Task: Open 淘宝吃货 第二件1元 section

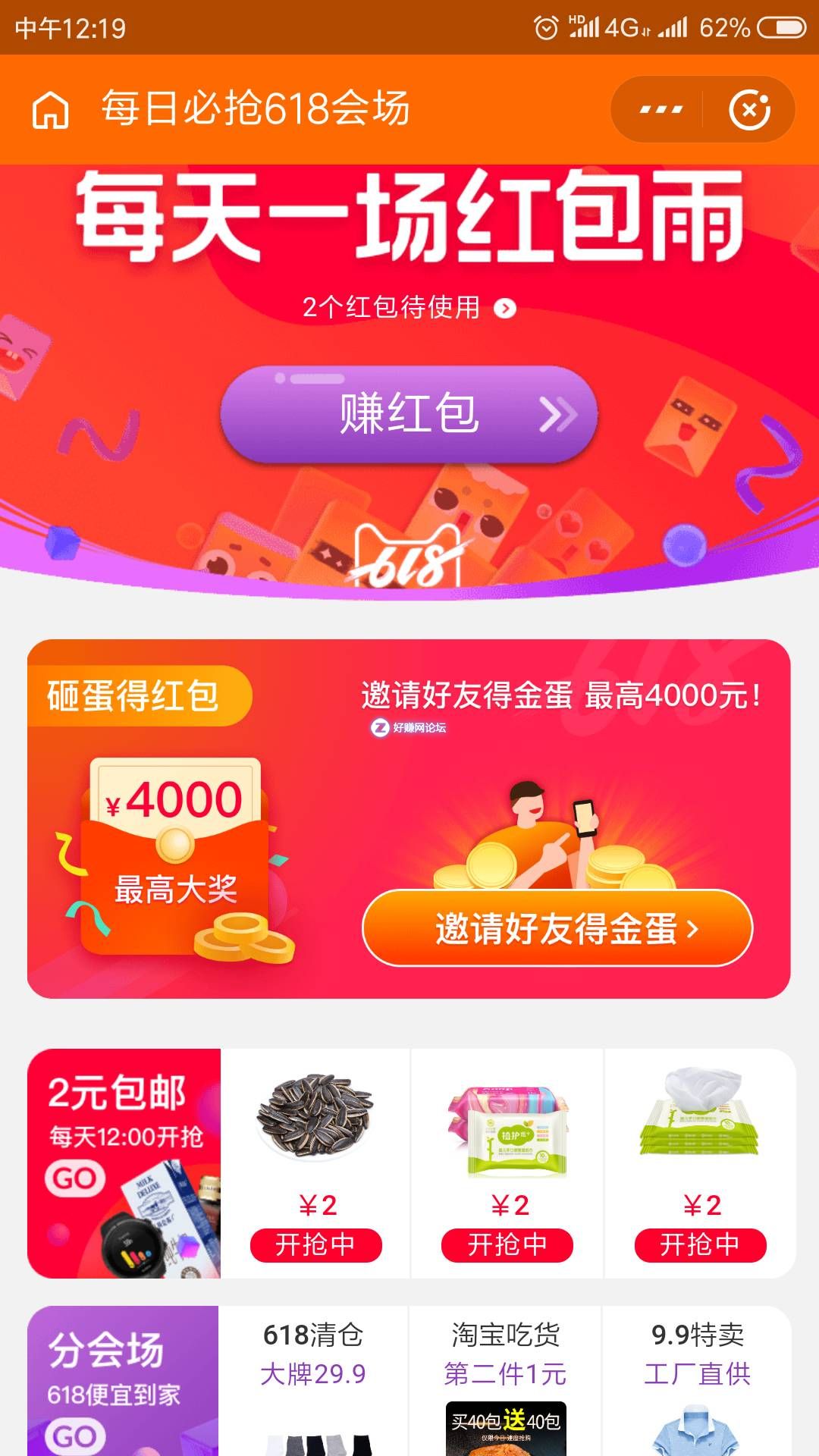Action: click(506, 1354)
